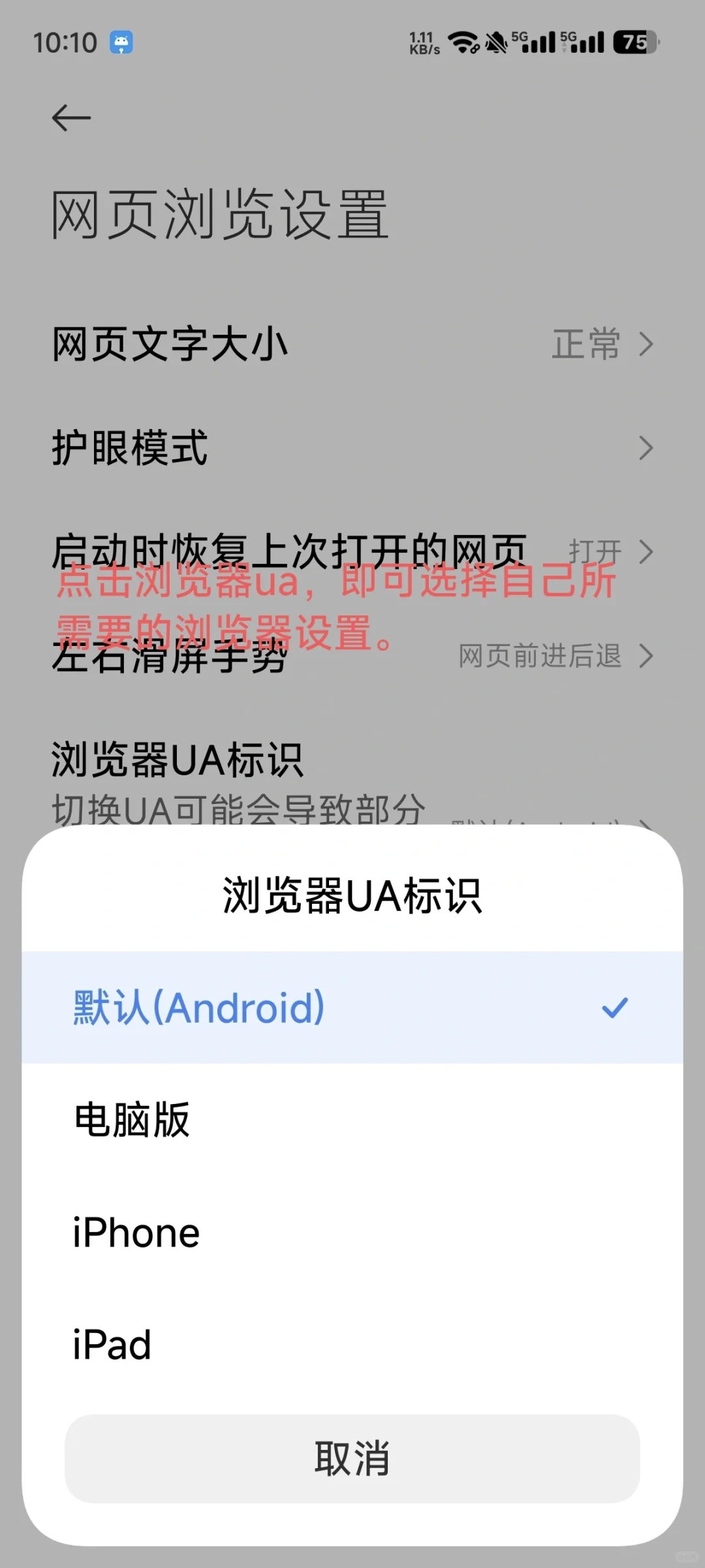
Task: Tap the muted notification bell icon
Action: 496,41
